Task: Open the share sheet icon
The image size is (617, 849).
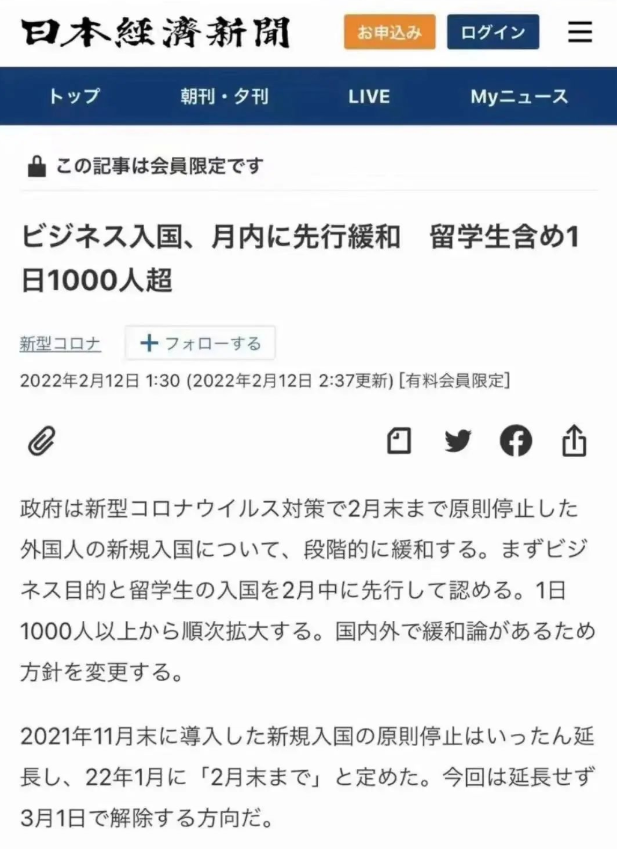Action: pos(574,441)
